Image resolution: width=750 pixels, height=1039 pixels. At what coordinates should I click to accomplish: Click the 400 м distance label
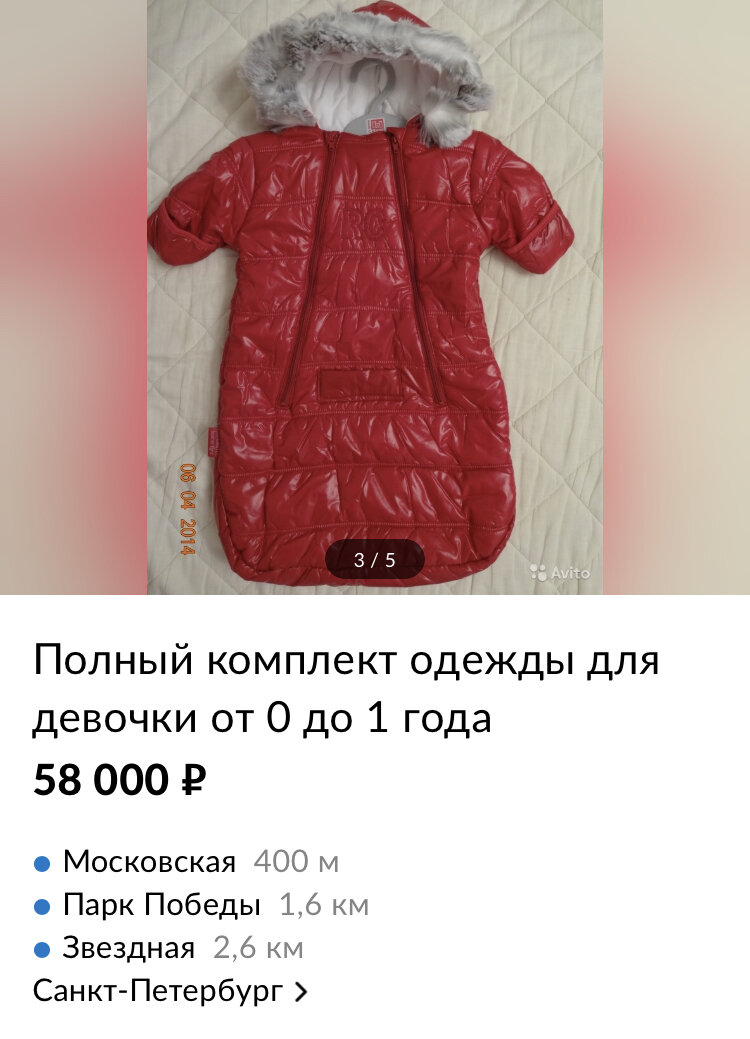point(296,862)
